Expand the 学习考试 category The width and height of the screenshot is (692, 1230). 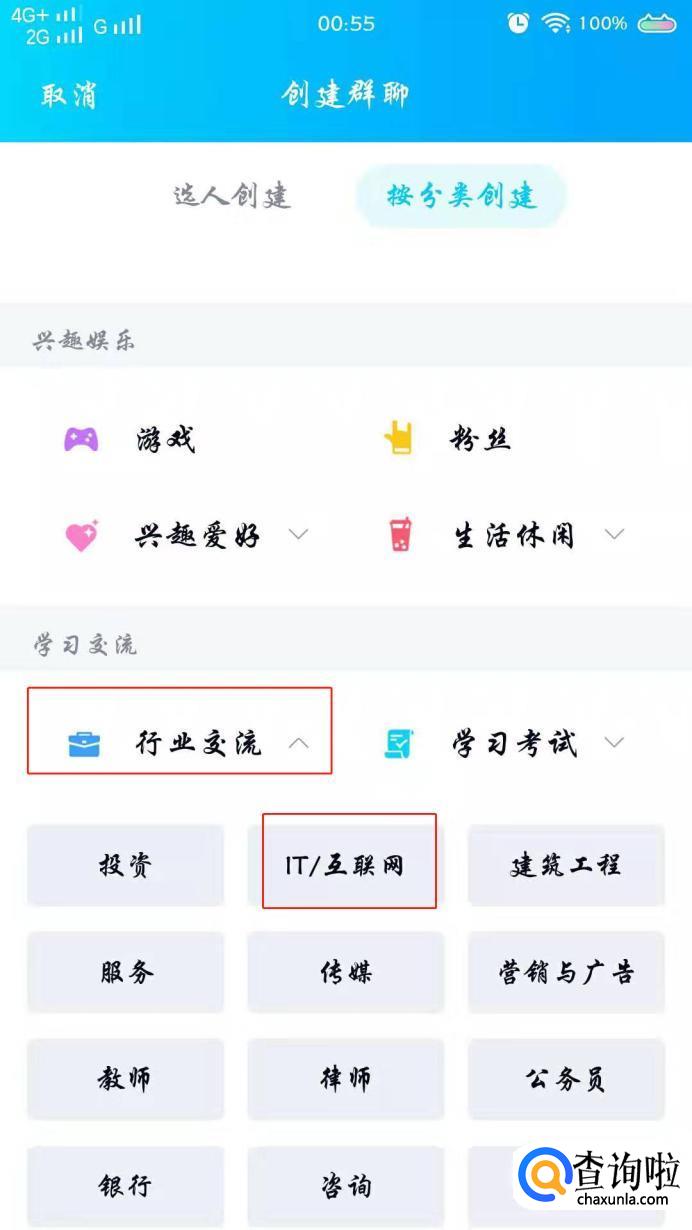point(514,743)
